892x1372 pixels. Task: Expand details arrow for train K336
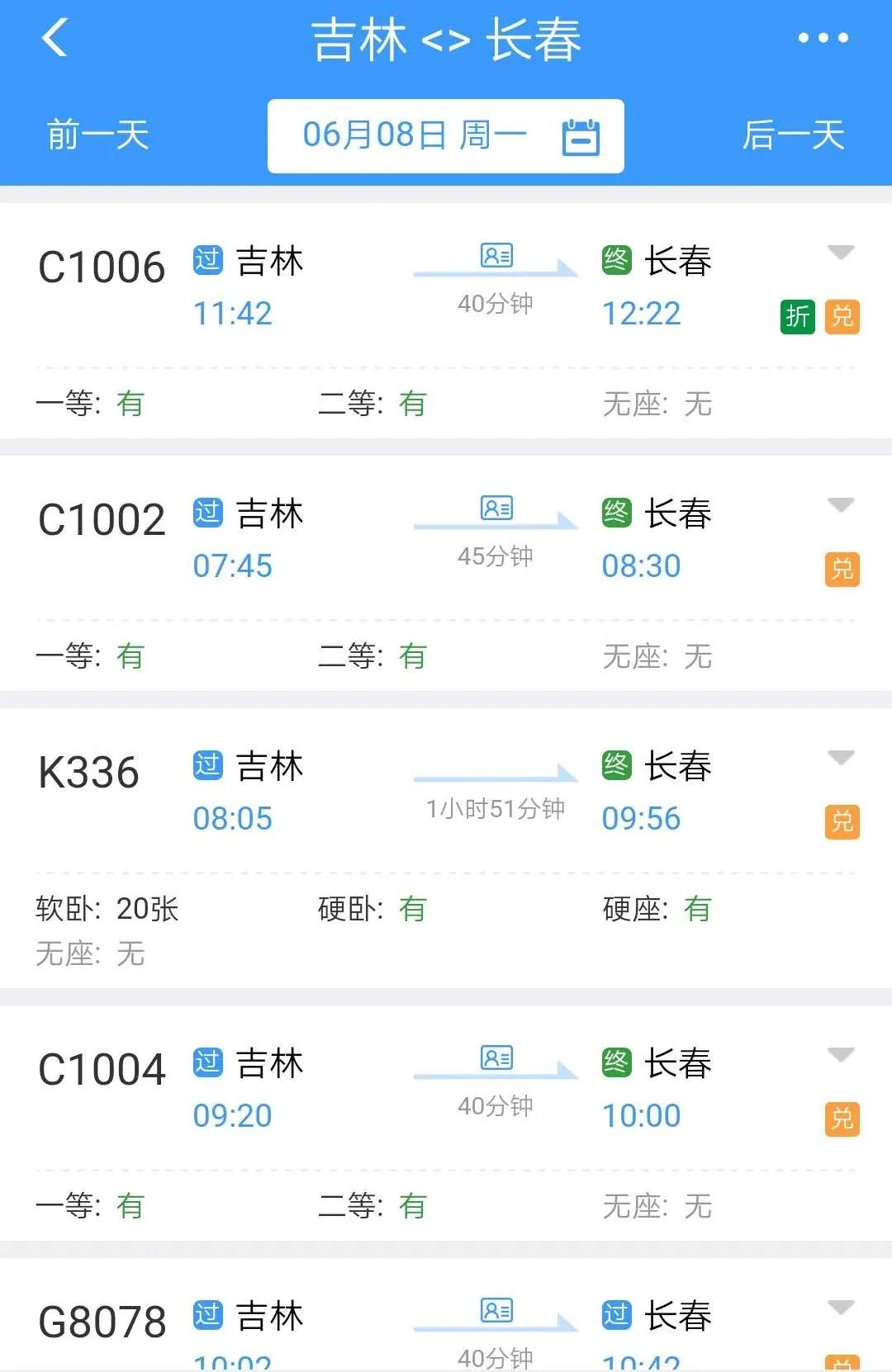840,757
